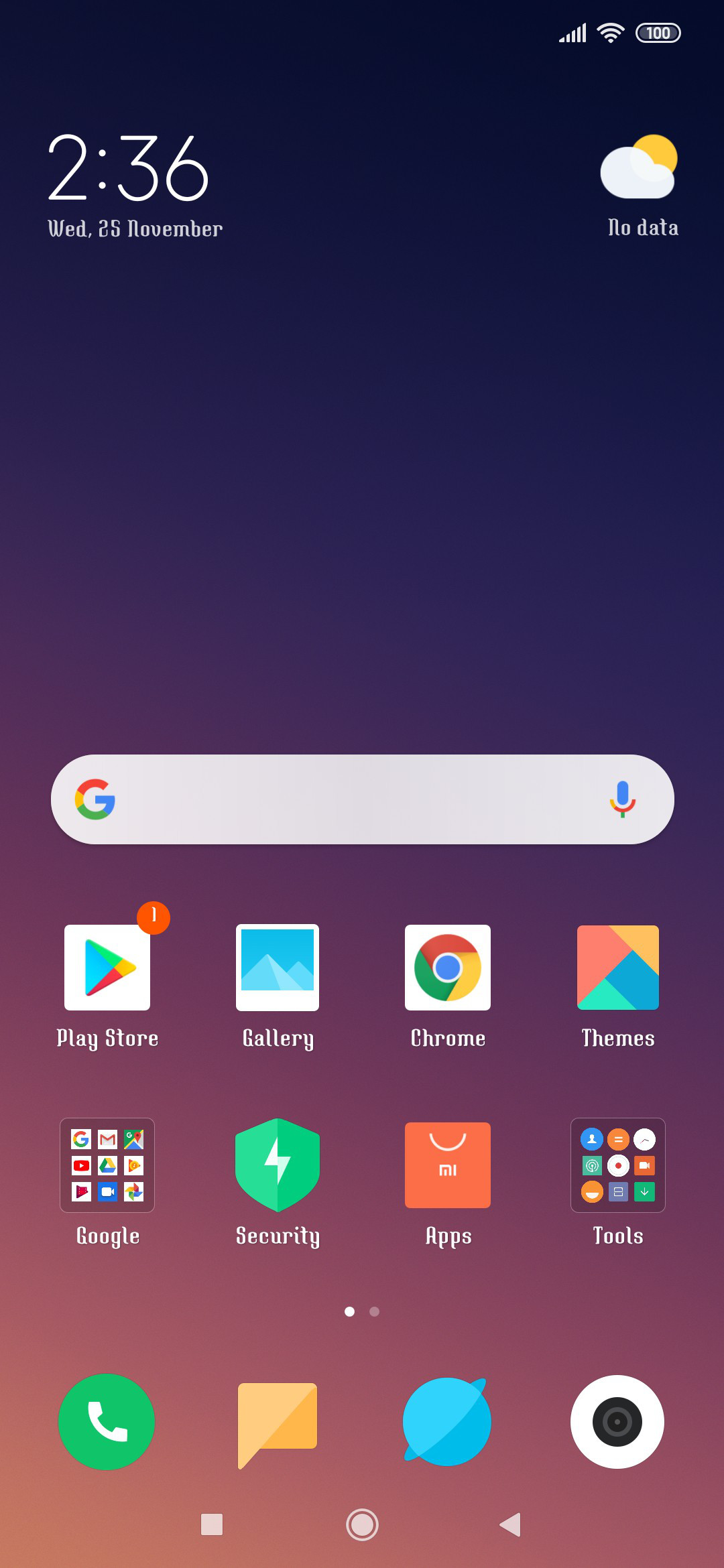724x1568 pixels.
Task: Open Chrome browser
Action: tap(448, 968)
